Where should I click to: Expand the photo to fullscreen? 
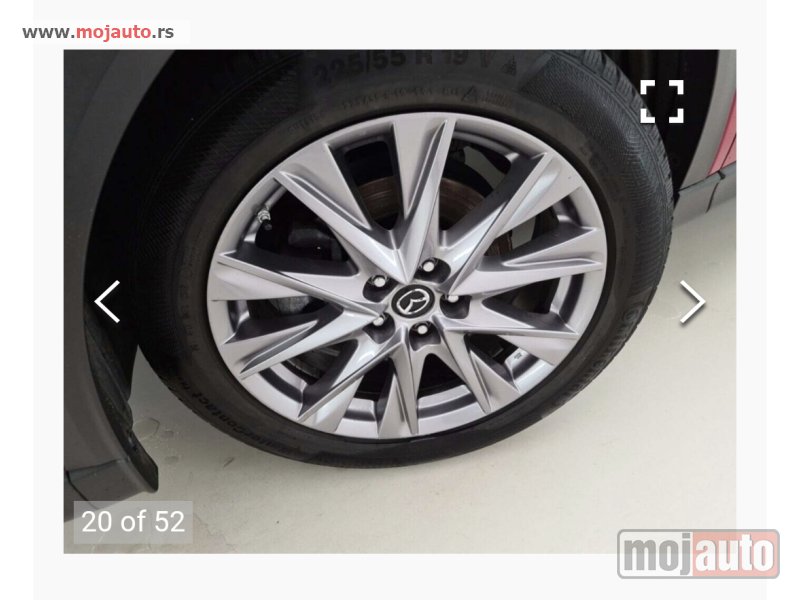[x=662, y=101]
